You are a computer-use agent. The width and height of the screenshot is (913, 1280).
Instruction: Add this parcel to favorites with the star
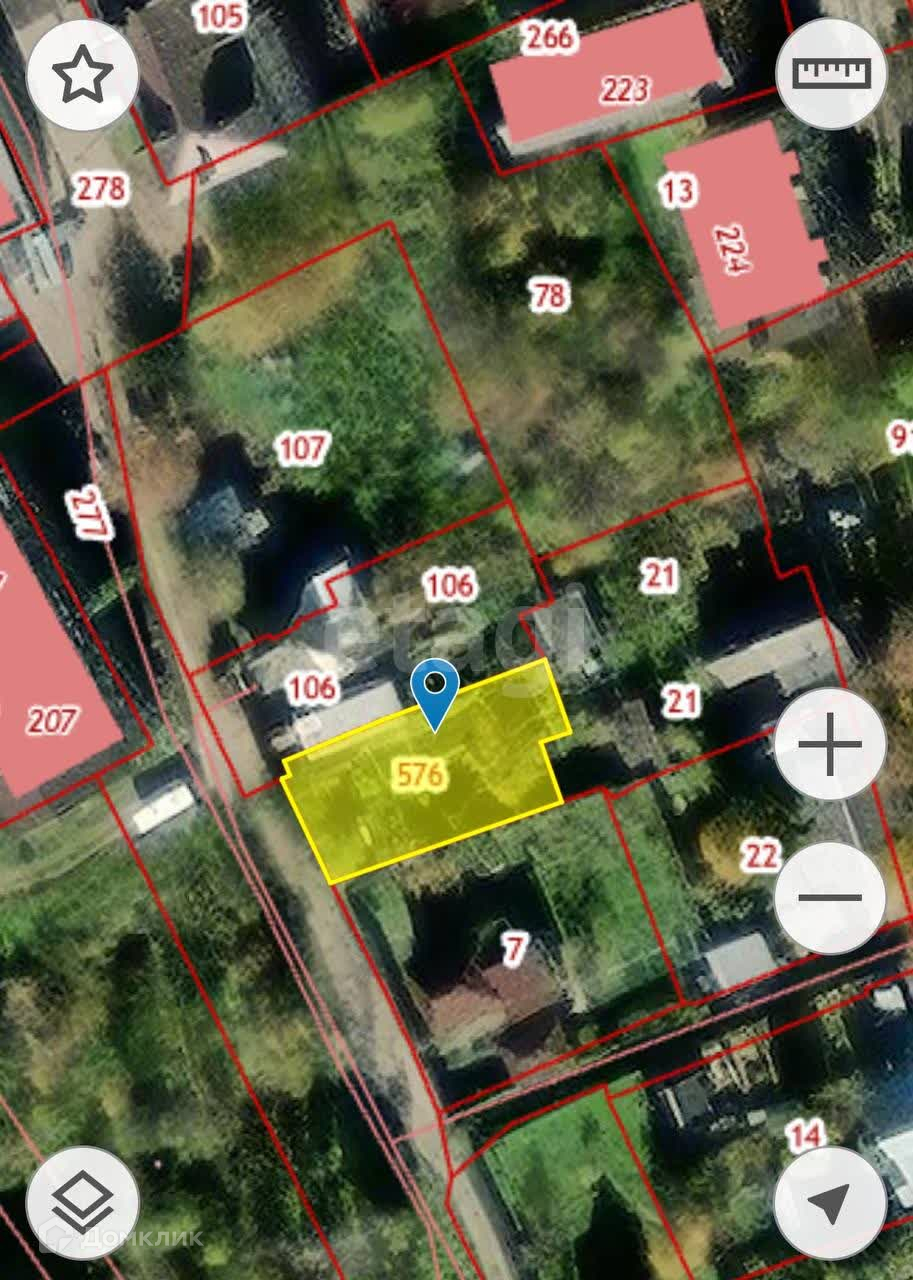(x=83, y=75)
